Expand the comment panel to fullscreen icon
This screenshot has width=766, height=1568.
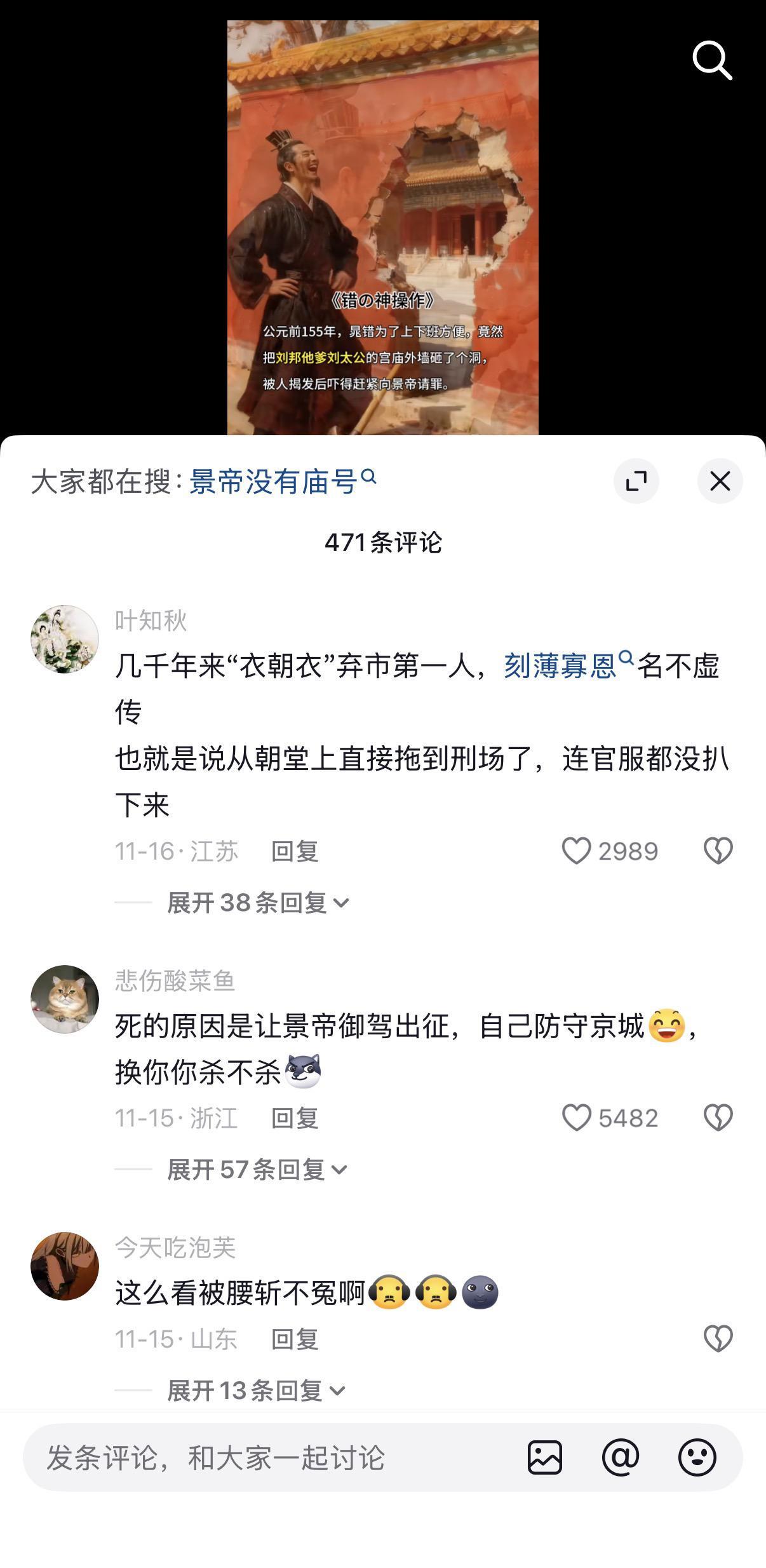pyautogui.click(x=638, y=482)
